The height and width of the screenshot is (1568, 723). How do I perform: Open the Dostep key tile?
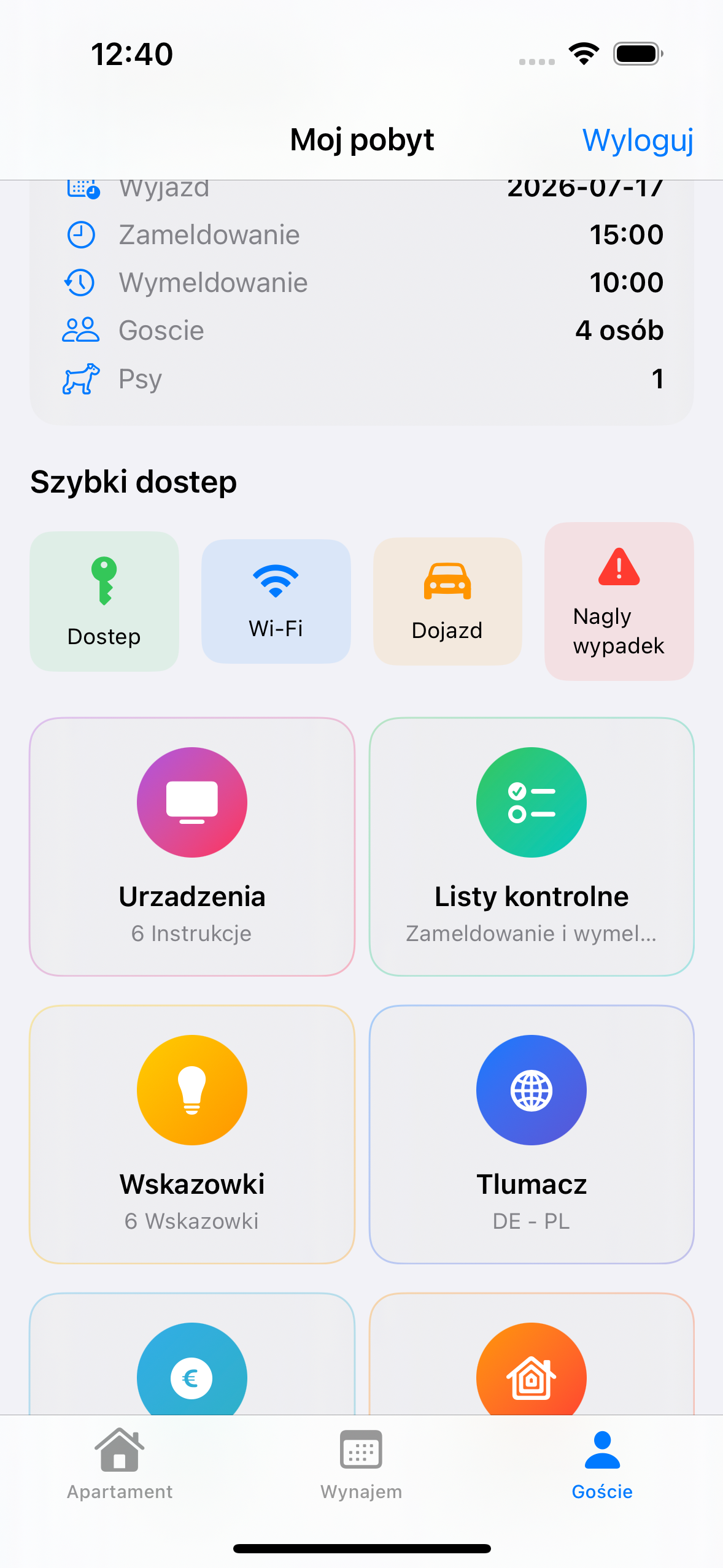coord(104,600)
